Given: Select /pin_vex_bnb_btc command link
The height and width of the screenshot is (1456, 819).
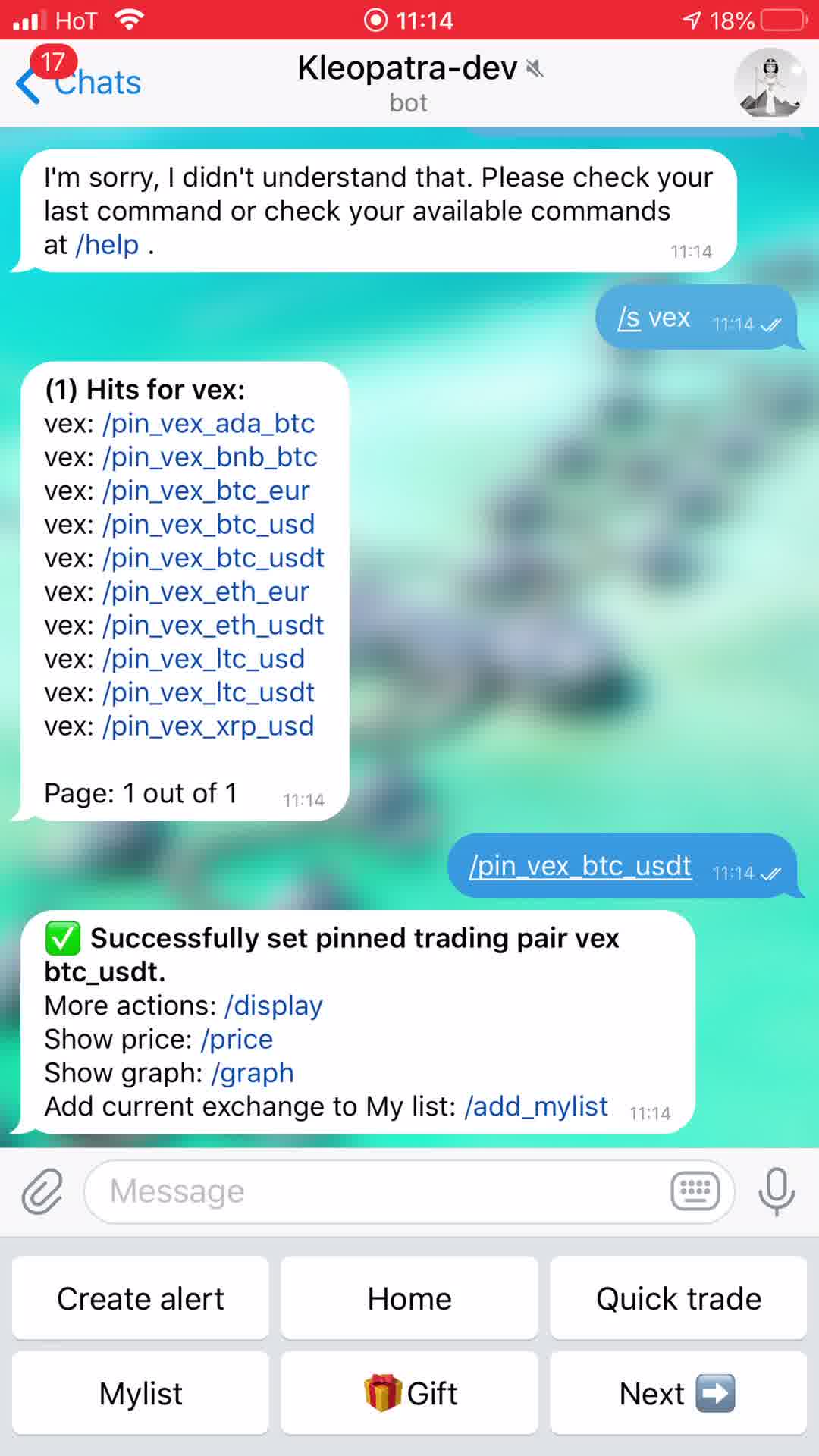Looking at the screenshot, I should pyautogui.click(x=210, y=457).
